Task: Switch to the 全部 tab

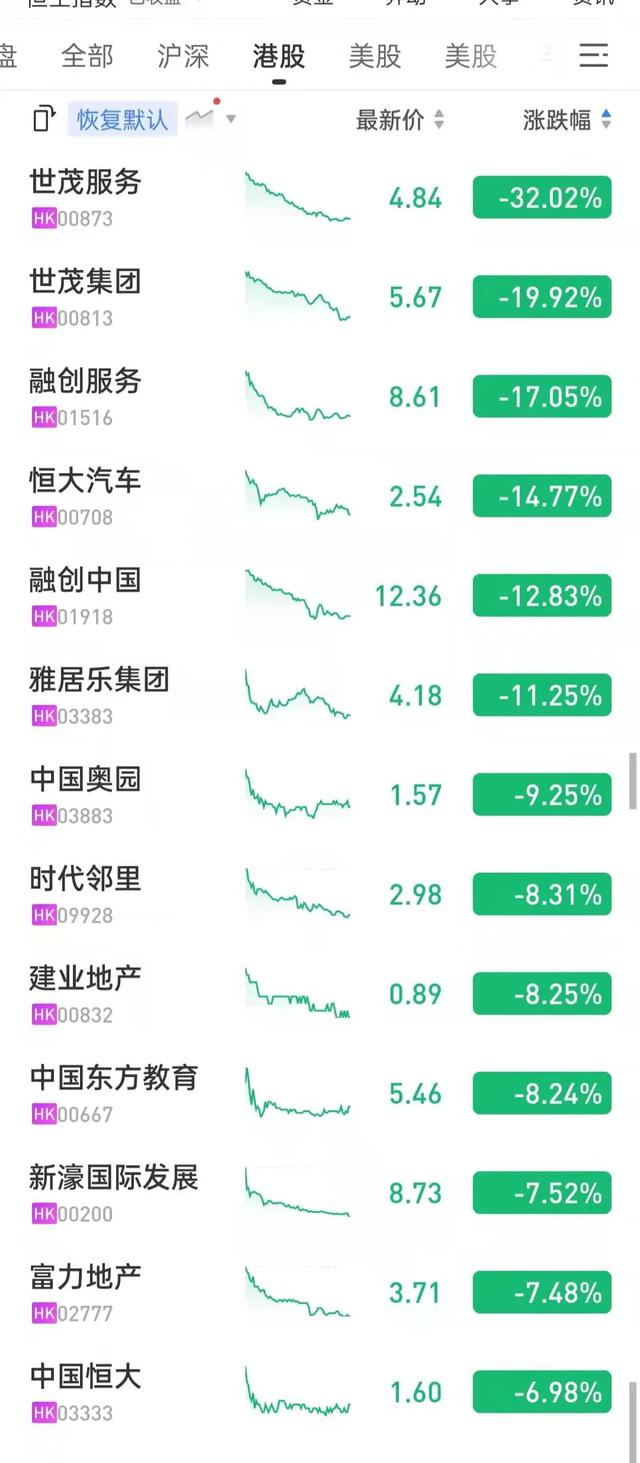Action: 87,55
